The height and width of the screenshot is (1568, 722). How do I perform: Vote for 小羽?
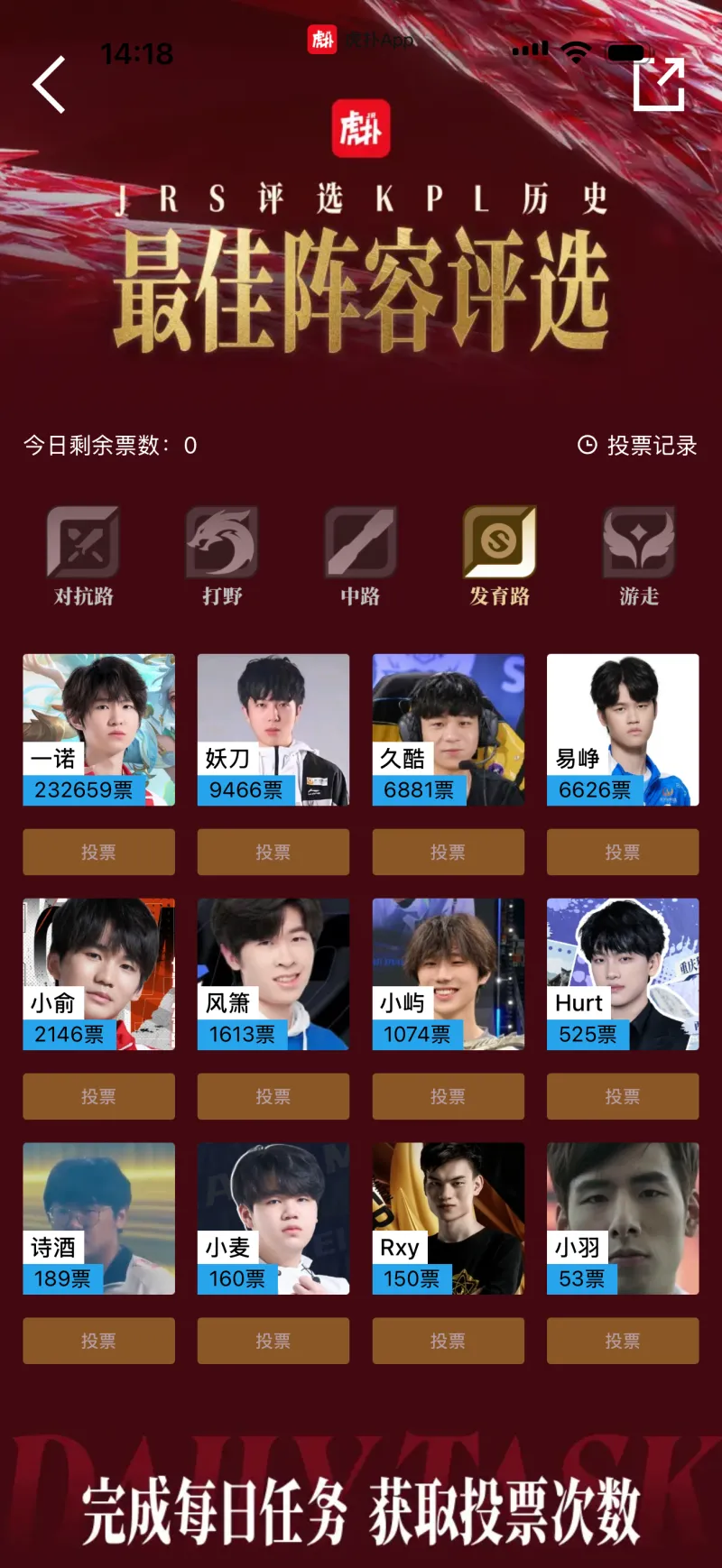coord(622,1341)
